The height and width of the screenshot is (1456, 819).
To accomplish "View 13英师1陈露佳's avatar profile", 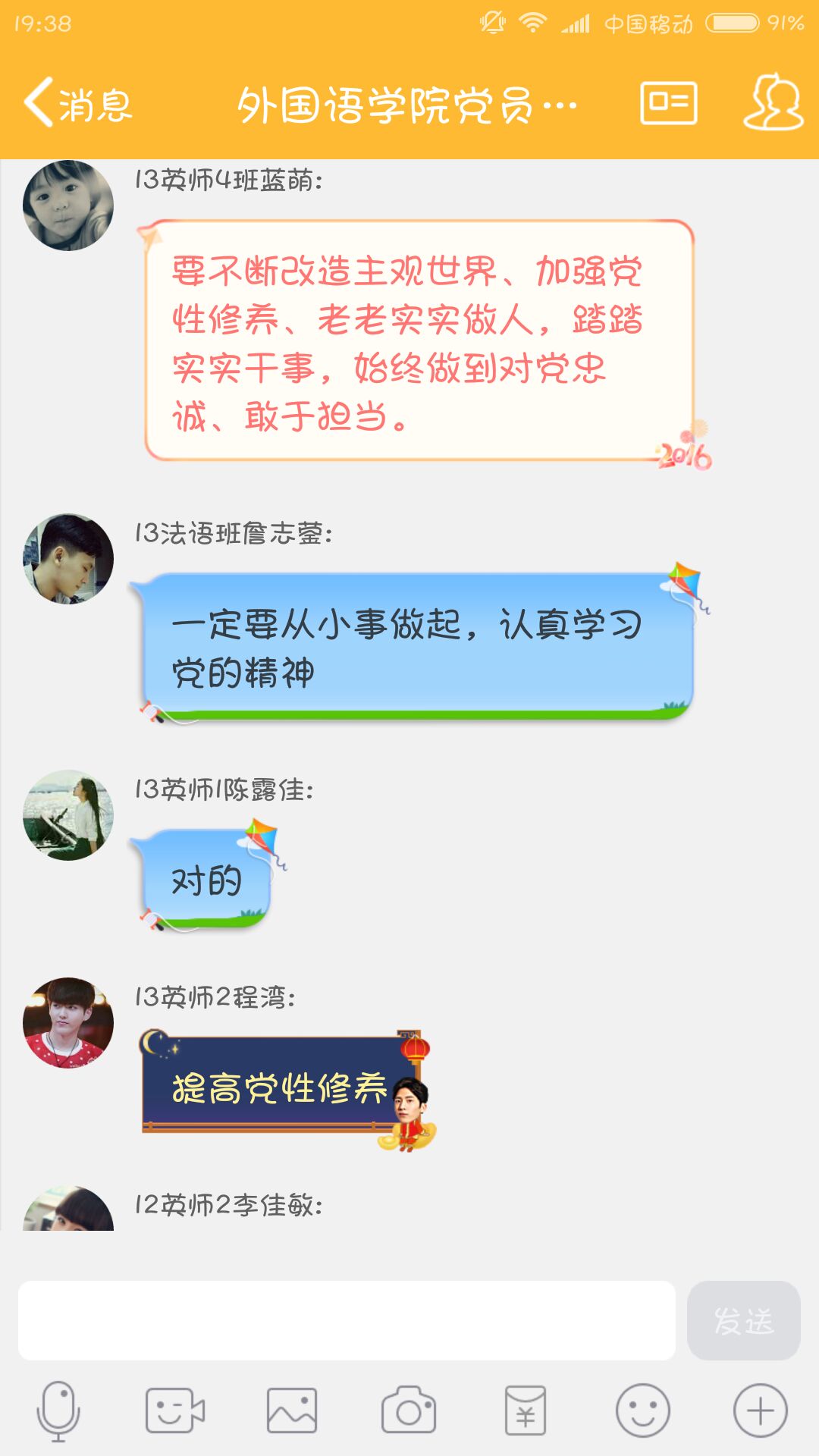I will tap(68, 815).
